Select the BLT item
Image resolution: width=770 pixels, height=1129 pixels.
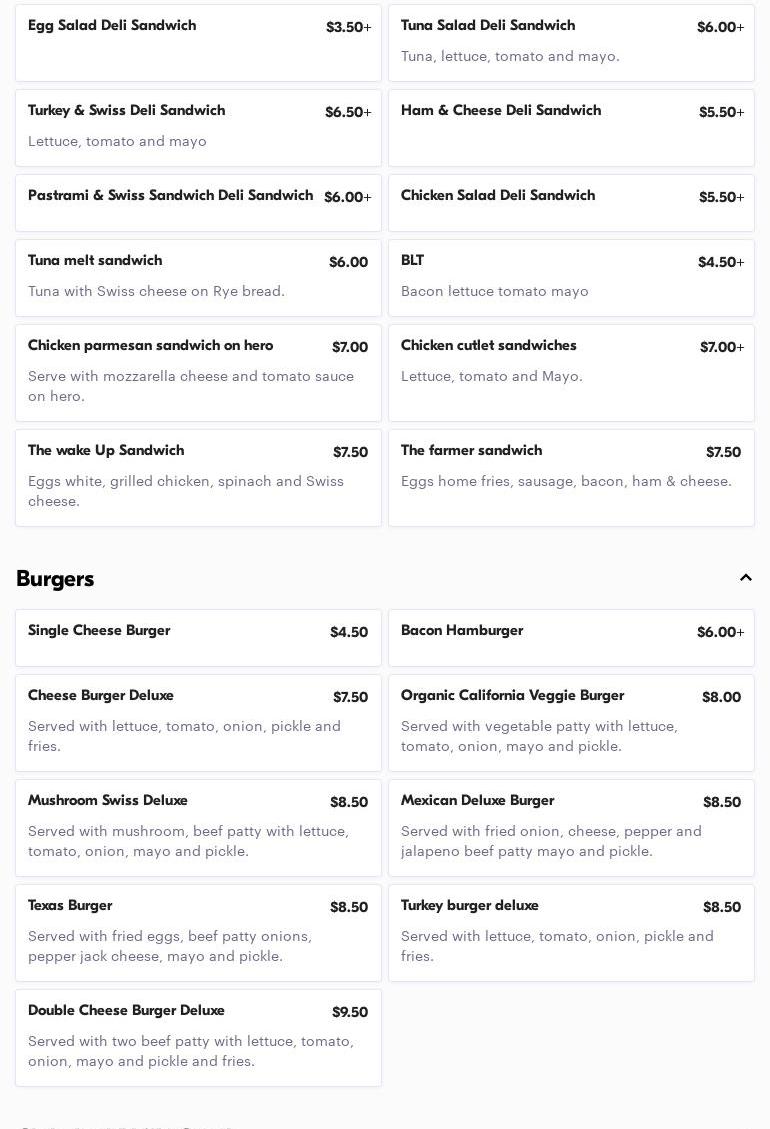[x=571, y=278]
